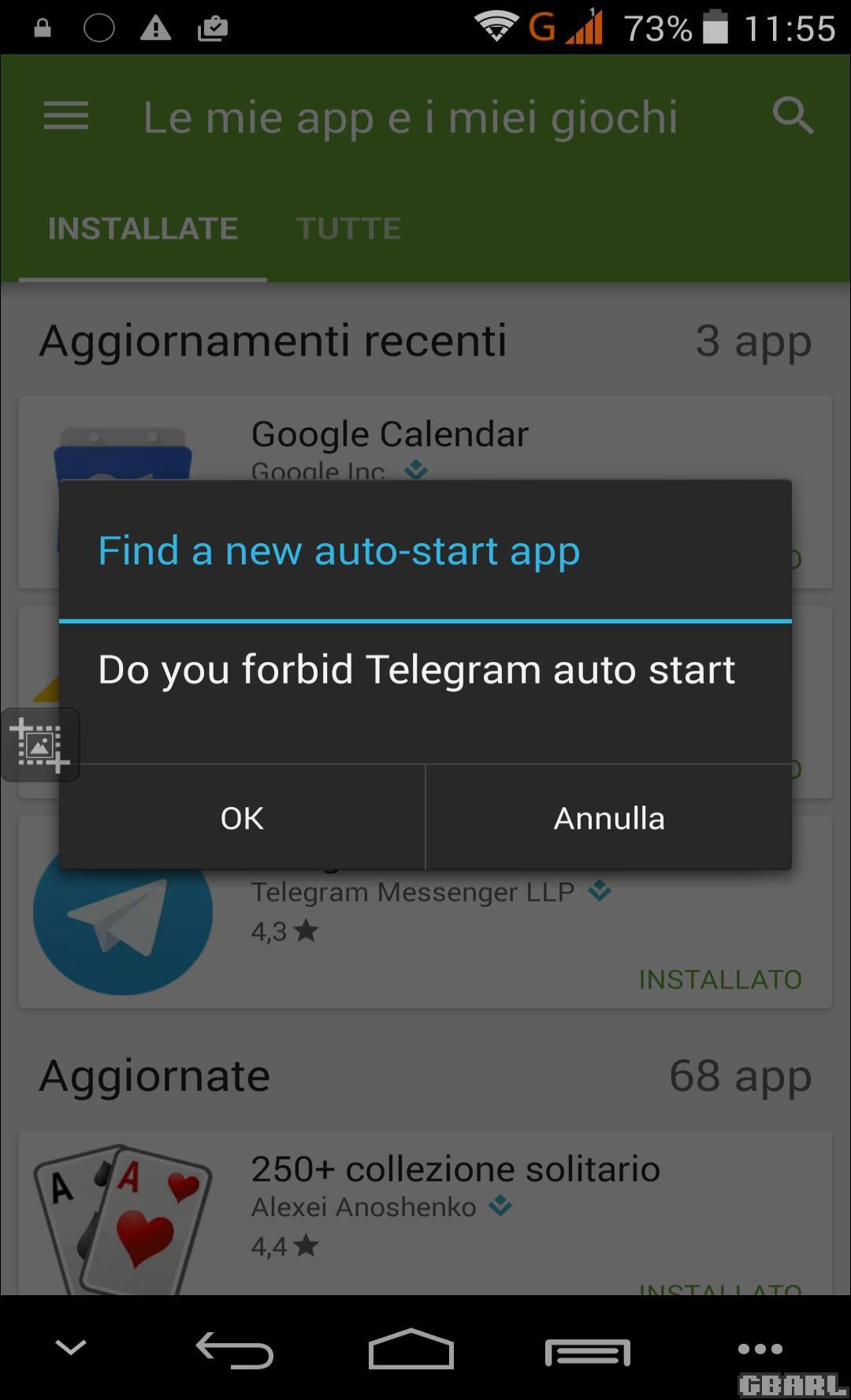
Task: Dismiss the dialog with Annulla
Action: [x=609, y=817]
